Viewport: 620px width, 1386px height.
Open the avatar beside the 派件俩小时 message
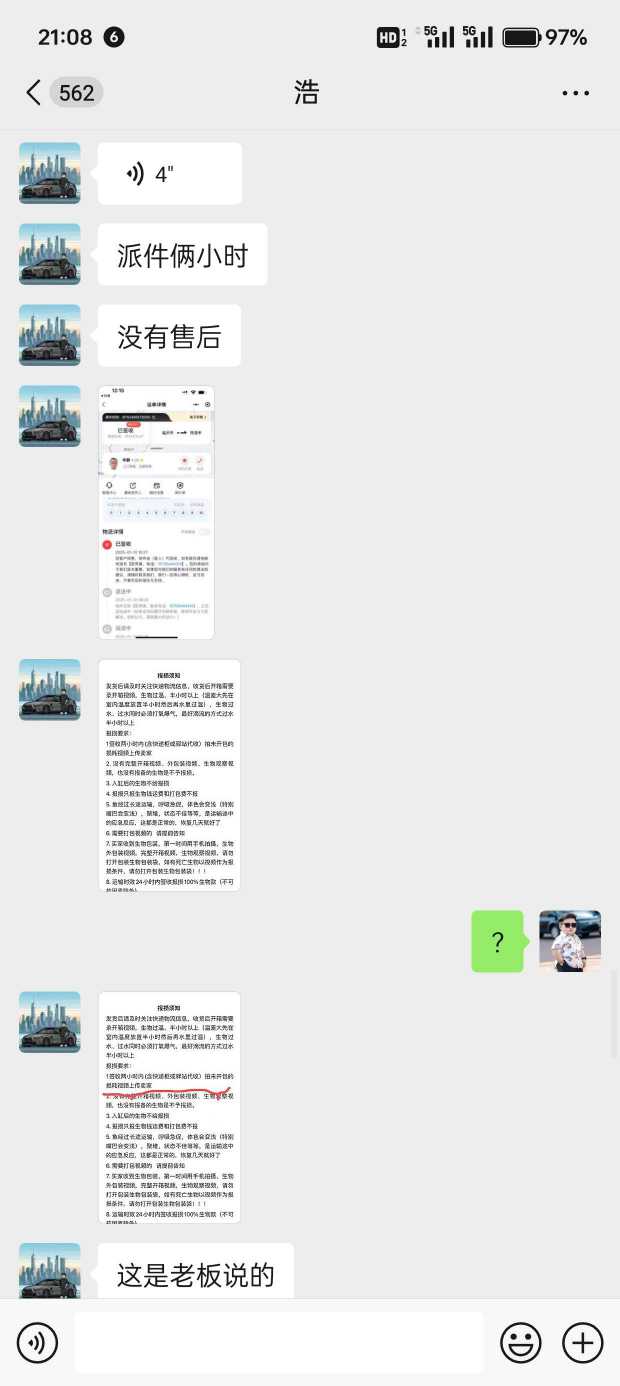(x=50, y=254)
